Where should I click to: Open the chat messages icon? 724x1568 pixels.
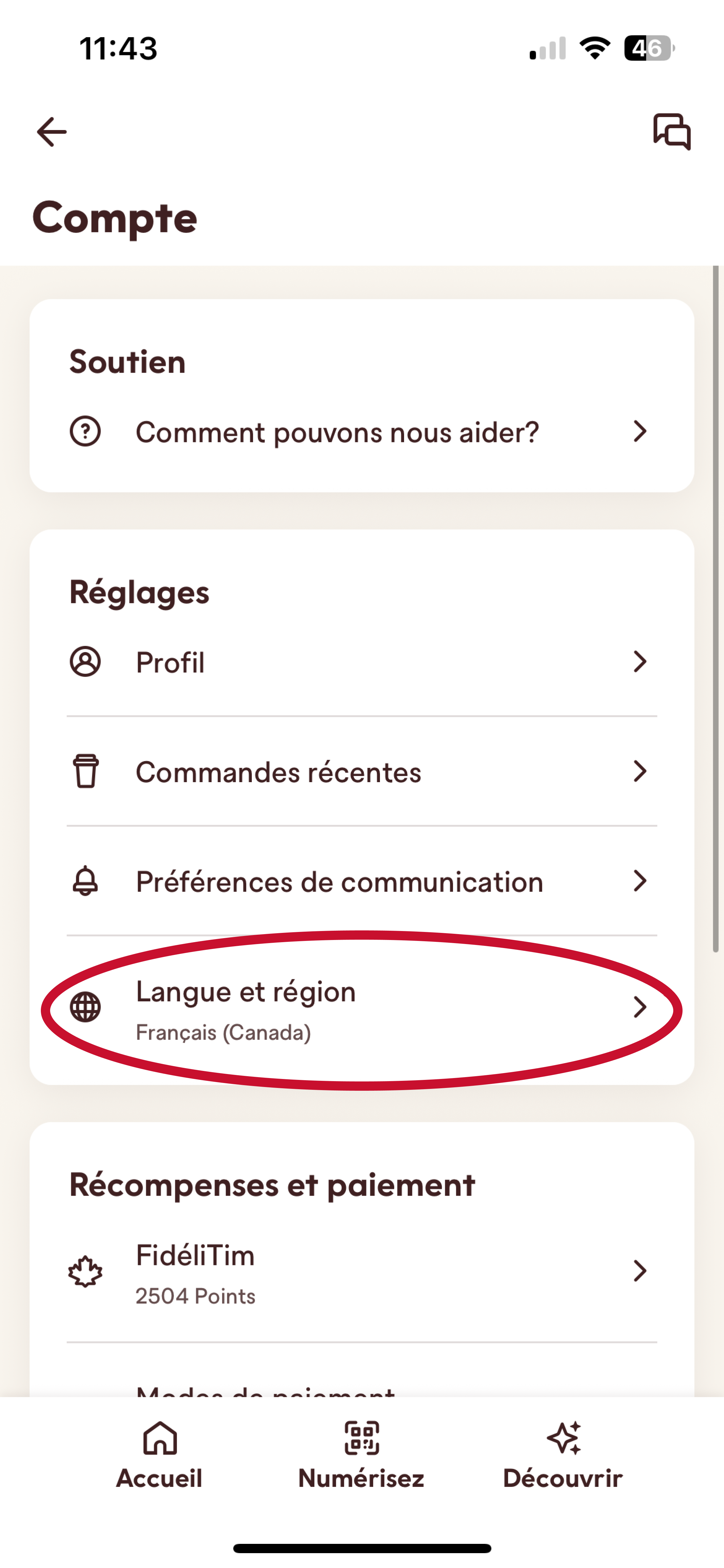pyautogui.click(x=672, y=132)
